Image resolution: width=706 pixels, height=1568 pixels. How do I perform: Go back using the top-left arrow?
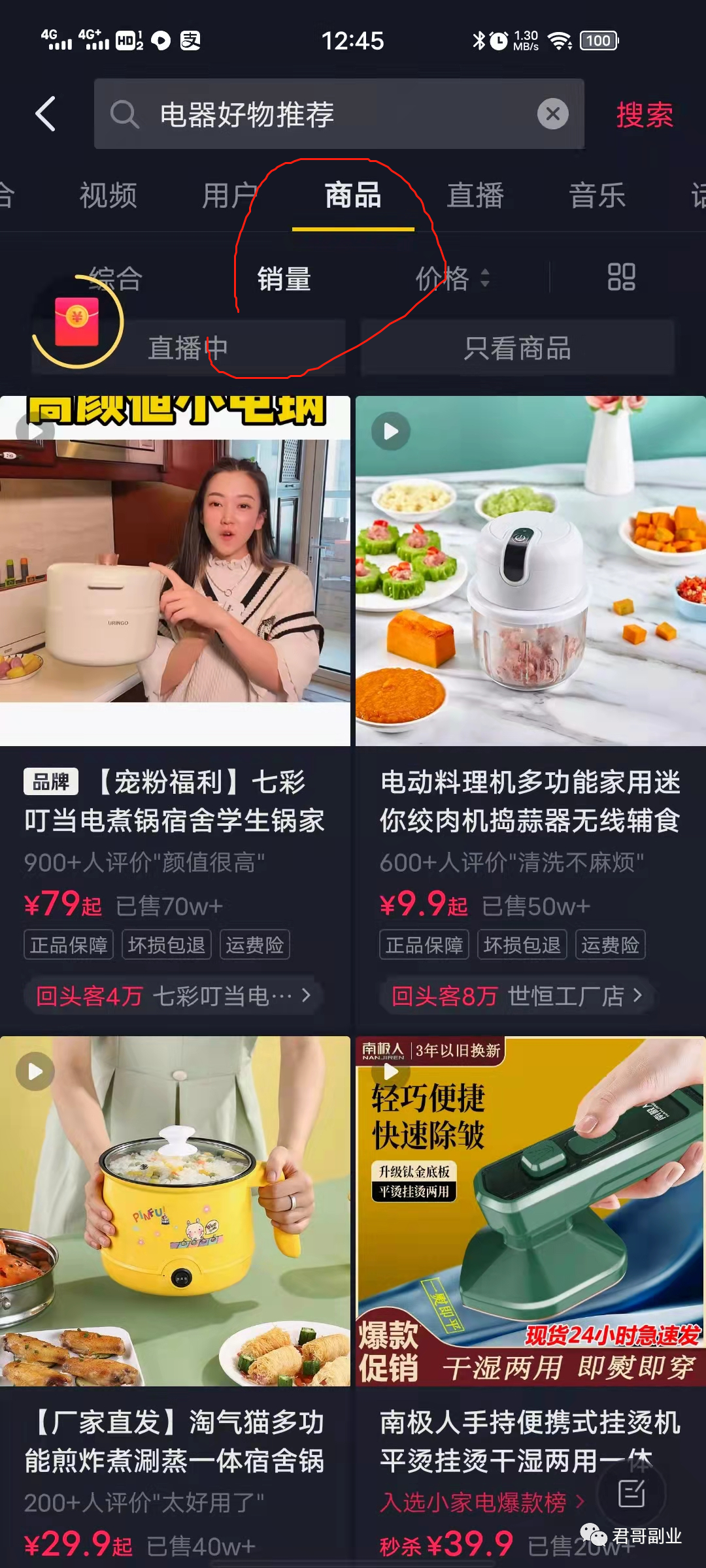click(46, 114)
